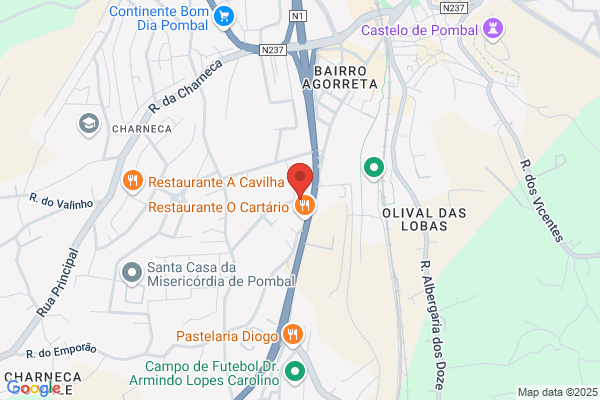Open the Continente Bom Dia Pombal shop marker
The width and height of the screenshot is (600, 400).
click(x=224, y=17)
